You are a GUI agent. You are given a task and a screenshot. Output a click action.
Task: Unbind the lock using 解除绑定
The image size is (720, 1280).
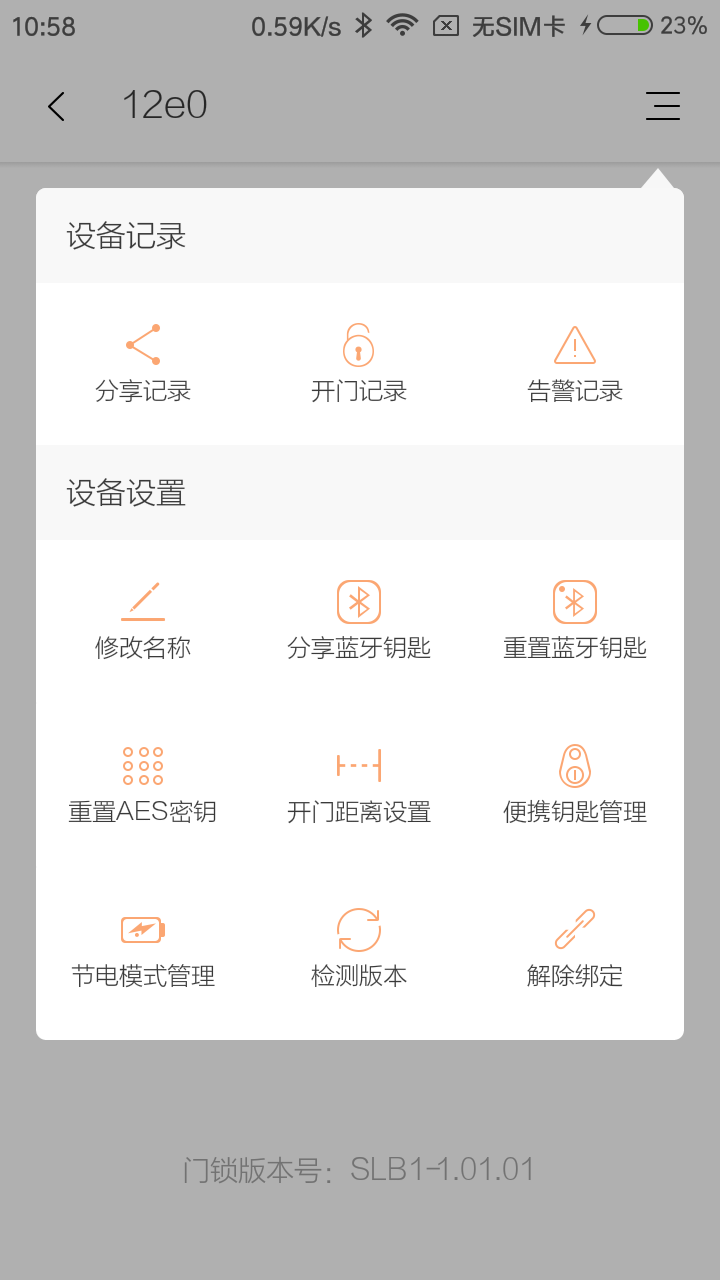point(575,948)
